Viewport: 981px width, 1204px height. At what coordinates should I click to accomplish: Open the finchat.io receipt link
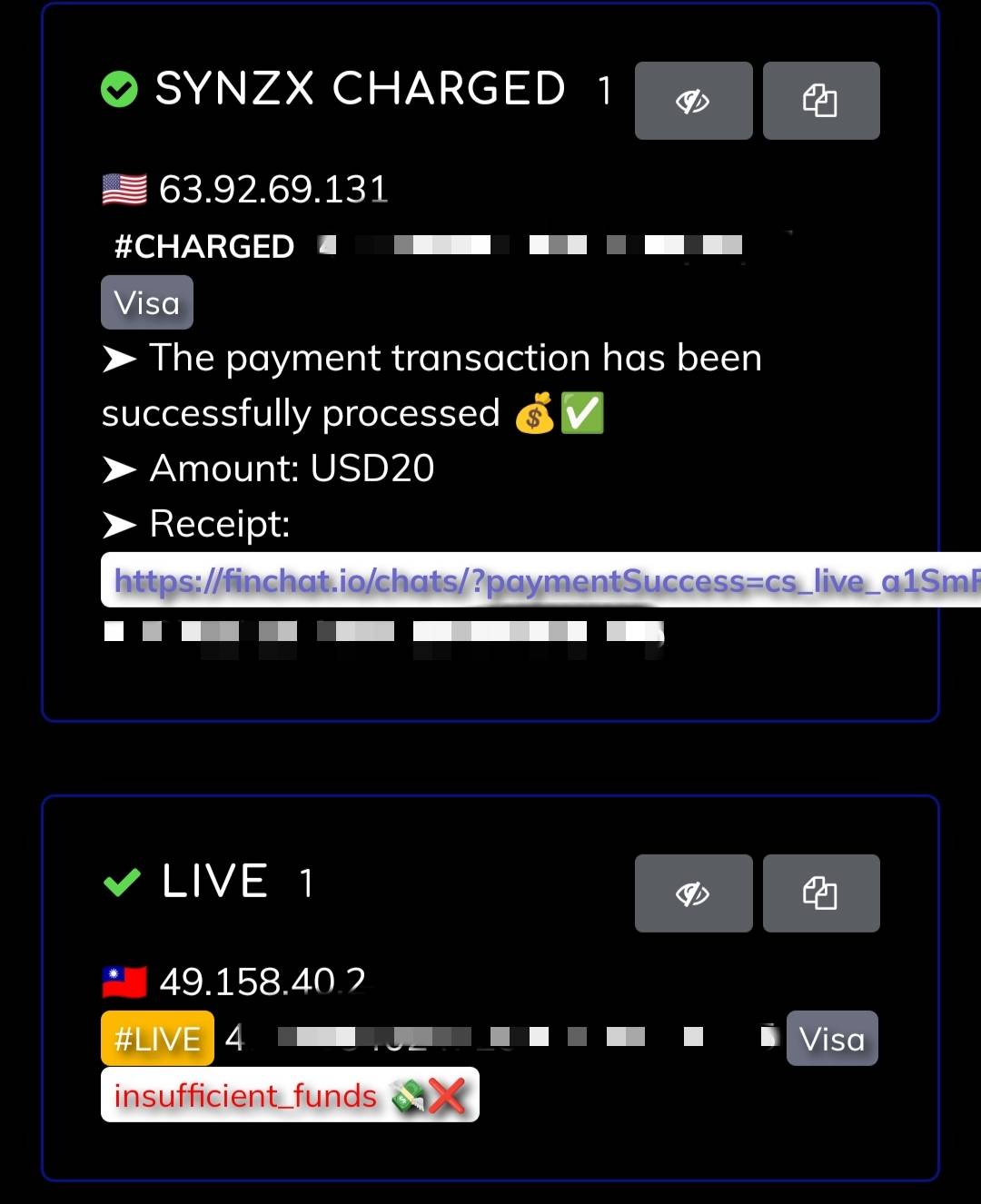click(545, 580)
